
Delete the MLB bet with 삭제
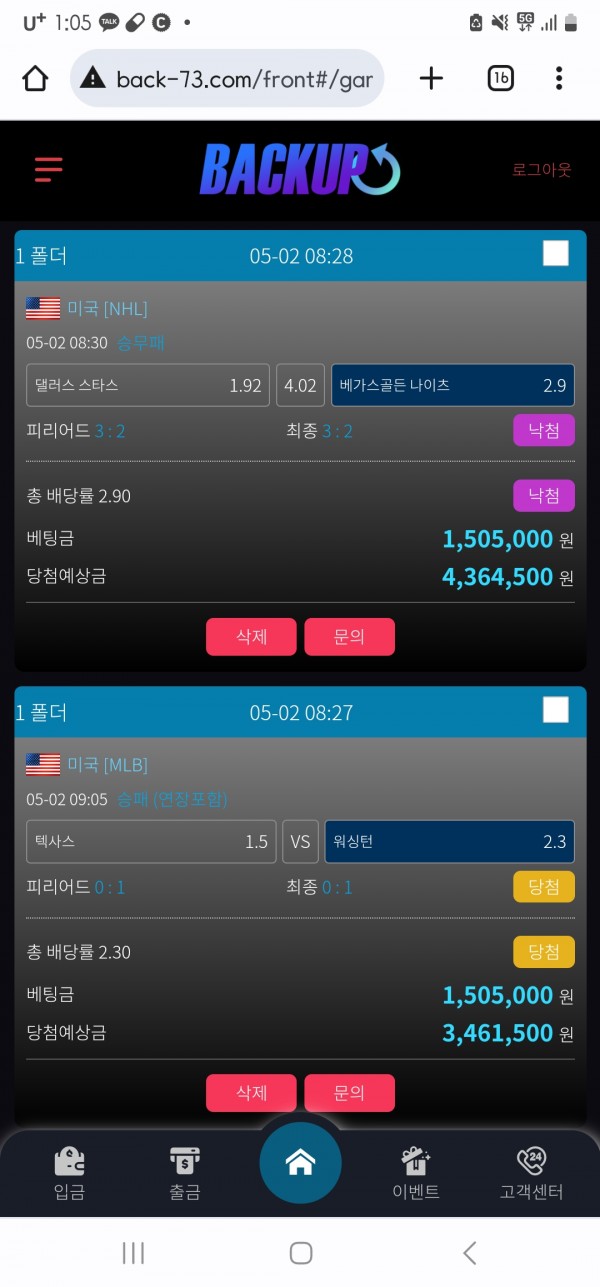(x=251, y=1093)
